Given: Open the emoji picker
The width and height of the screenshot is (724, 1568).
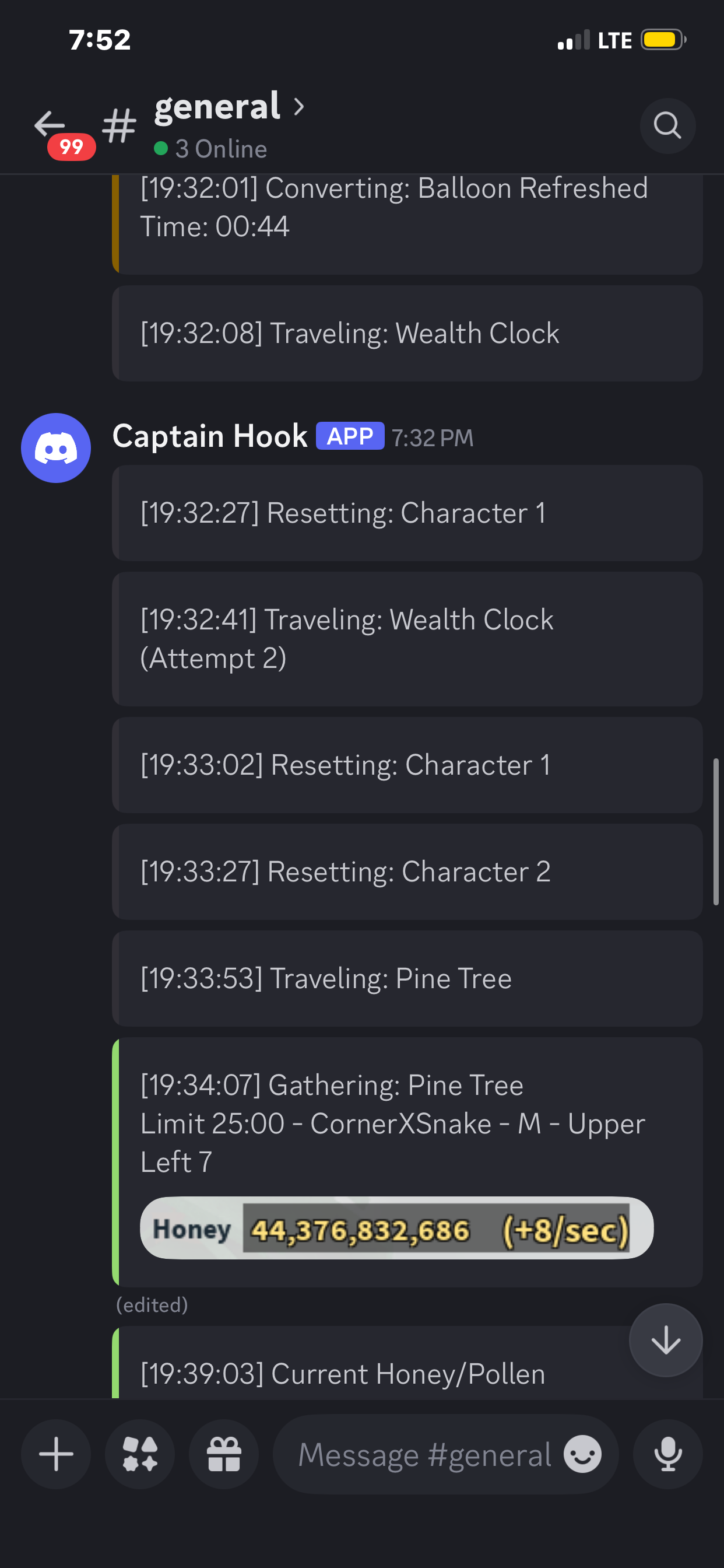Looking at the screenshot, I should (x=582, y=1454).
